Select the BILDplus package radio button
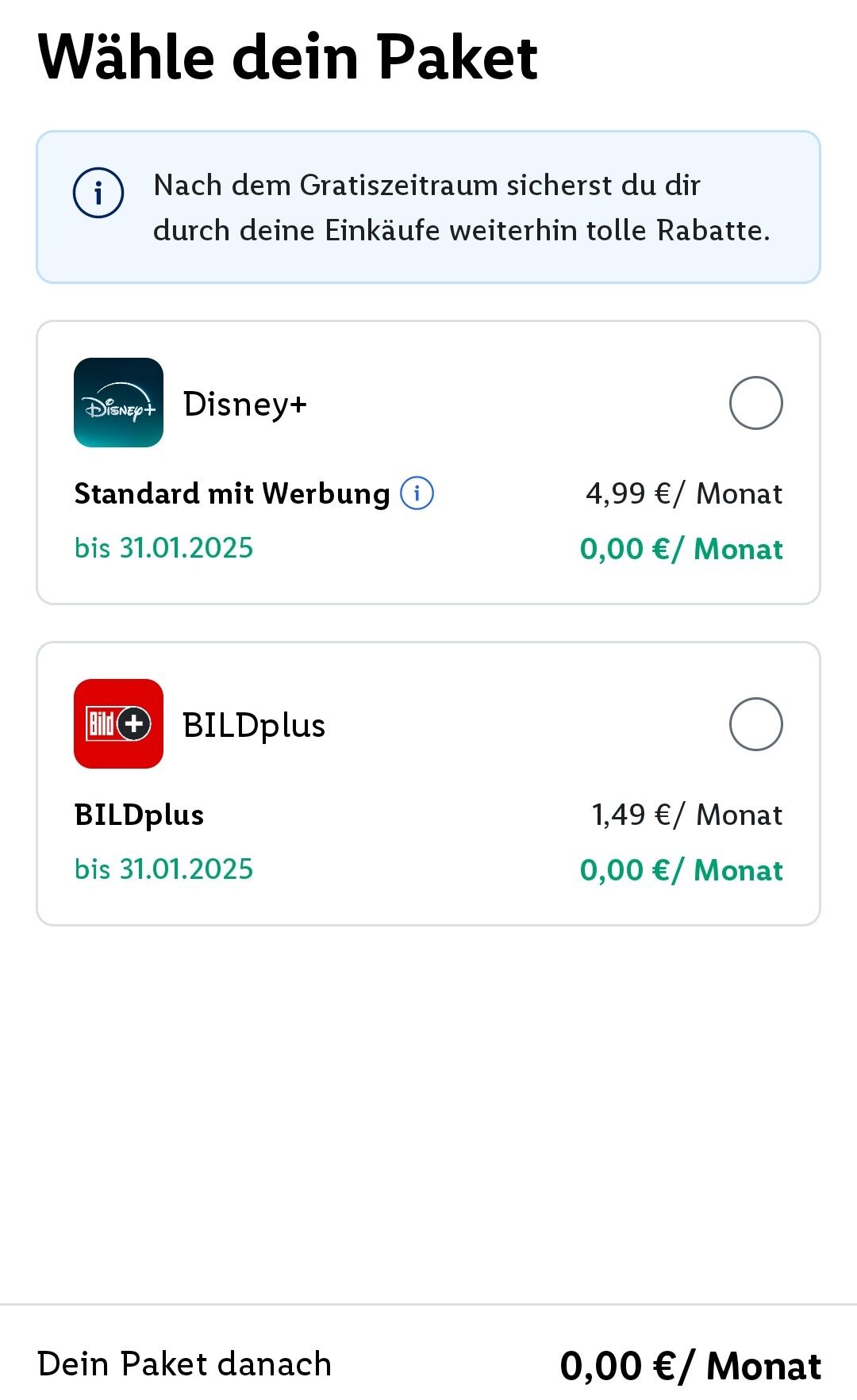This screenshot has width=857, height=1400. pos(755,724)
